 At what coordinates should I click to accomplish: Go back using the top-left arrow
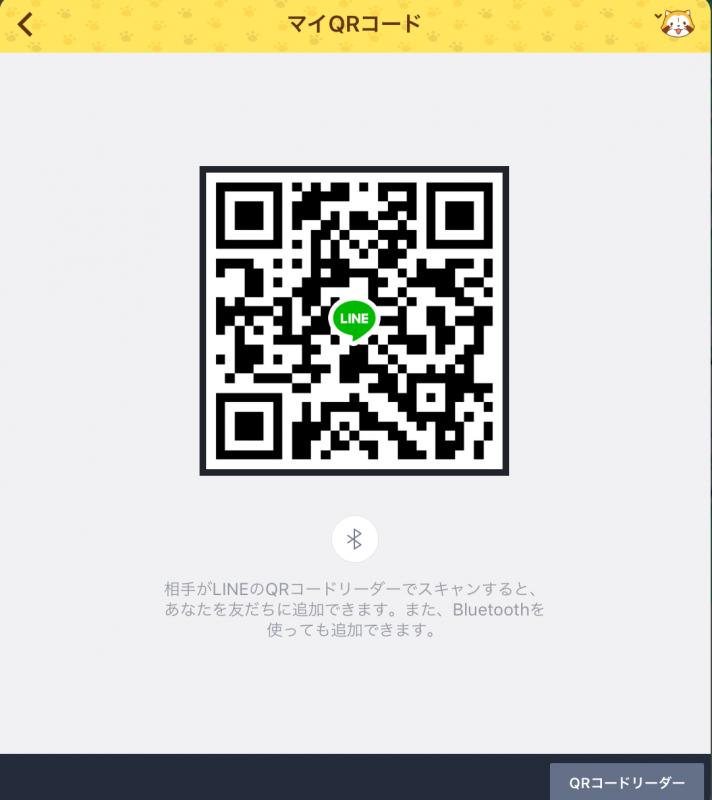tap(25, 25)
